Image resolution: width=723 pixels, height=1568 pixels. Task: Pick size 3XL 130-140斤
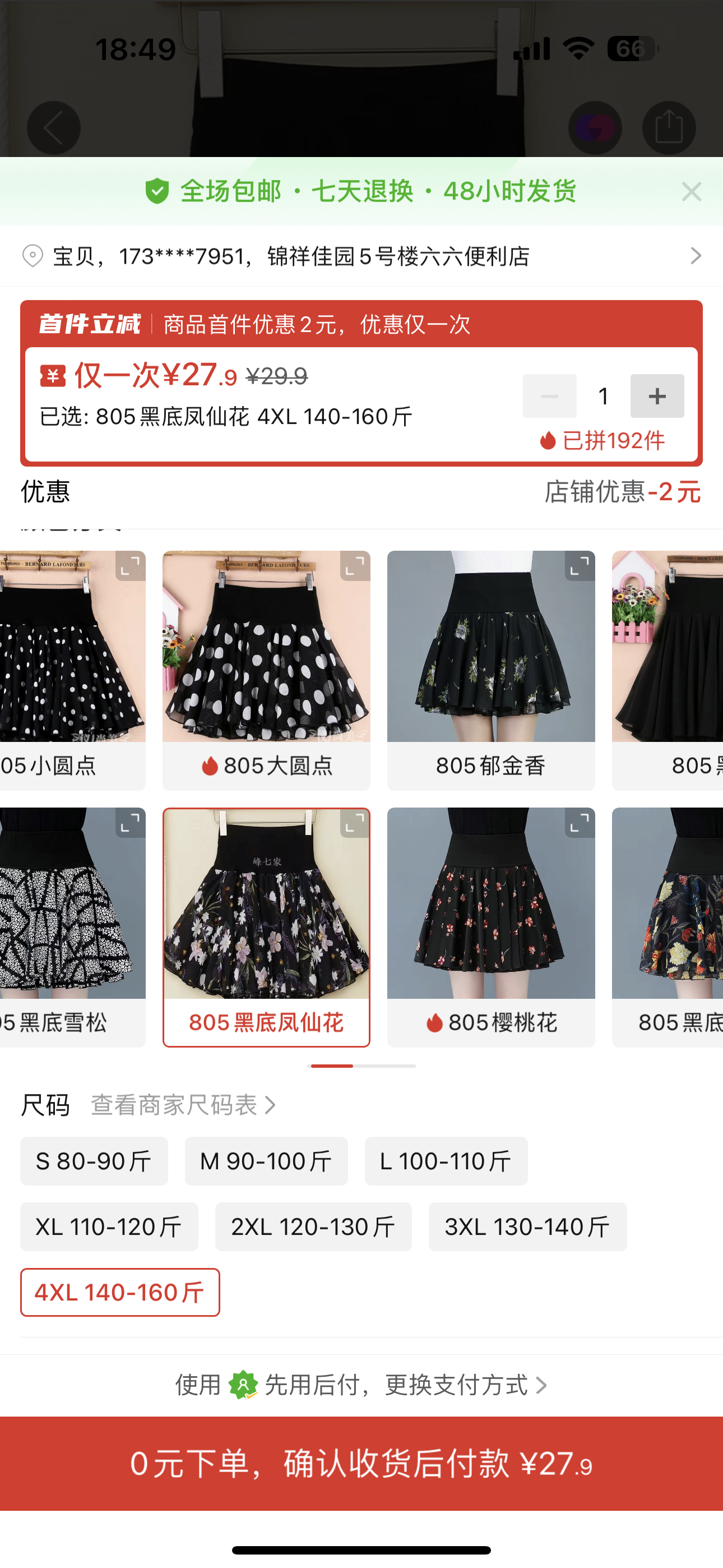coord(527,1226)
